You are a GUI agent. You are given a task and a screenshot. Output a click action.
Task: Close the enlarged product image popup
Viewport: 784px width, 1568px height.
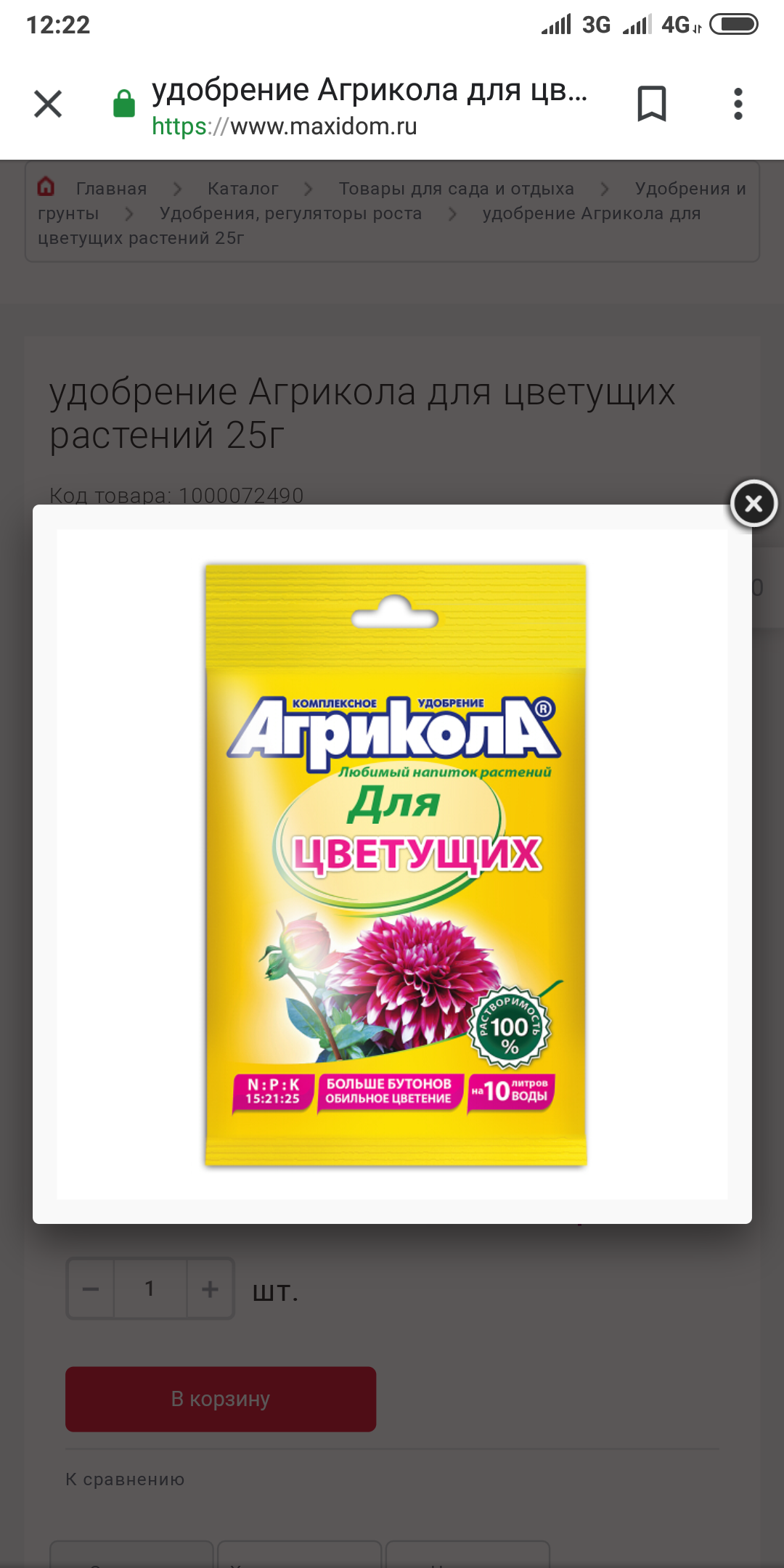click(x=754, y=503)
